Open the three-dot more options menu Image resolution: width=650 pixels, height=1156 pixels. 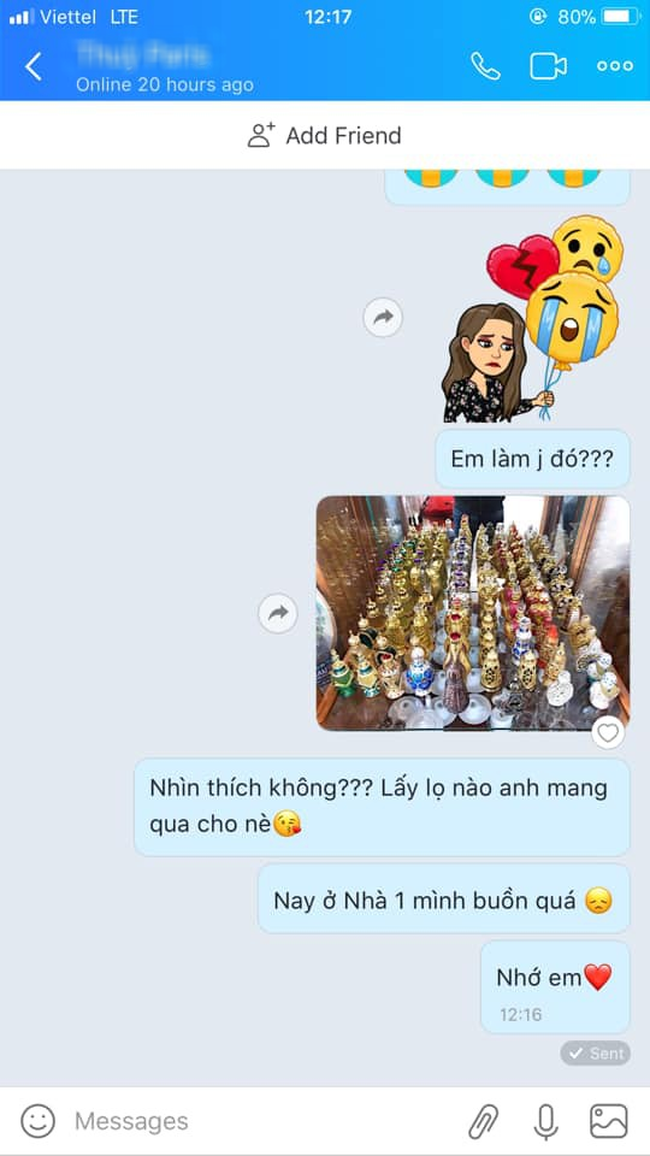tap(614, 66)
